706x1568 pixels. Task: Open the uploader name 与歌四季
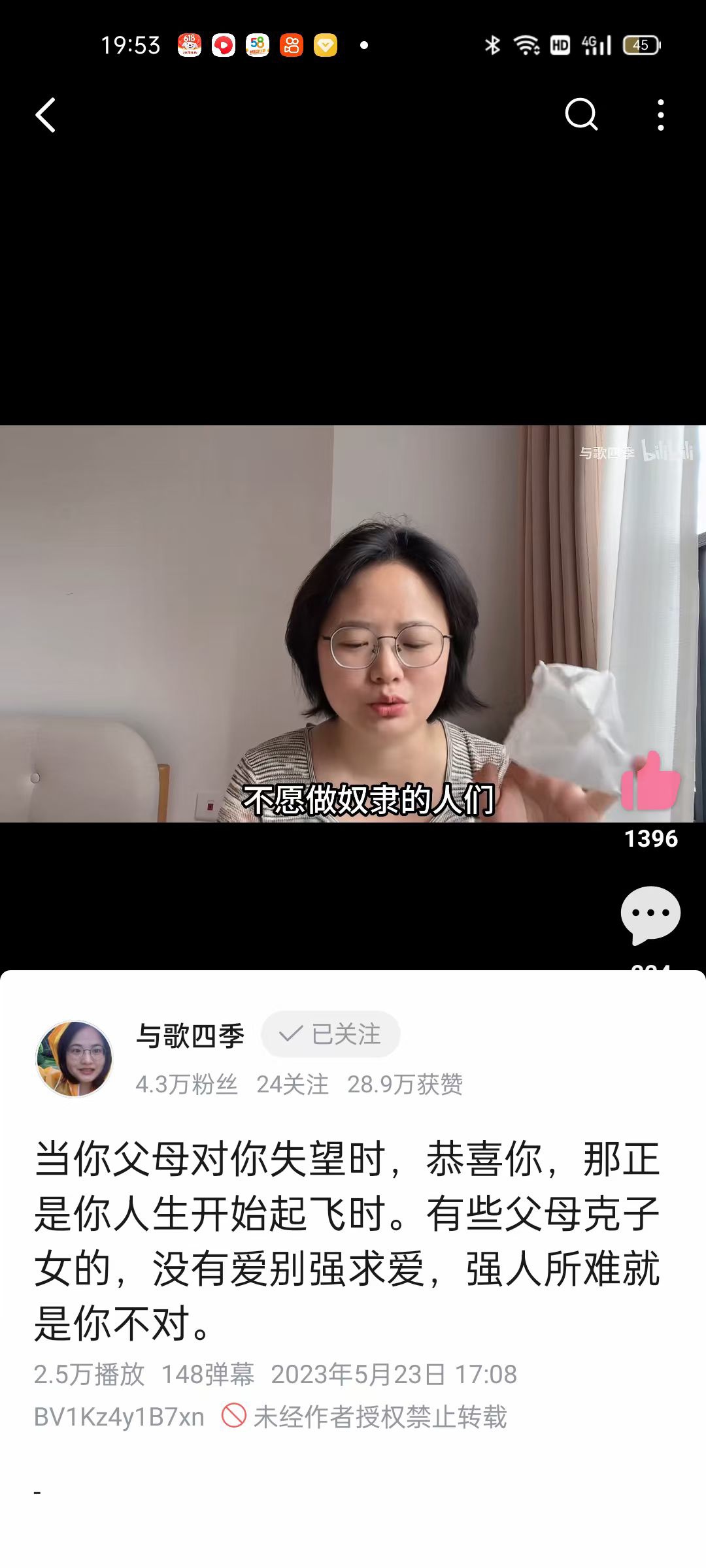coord(190,1036)
